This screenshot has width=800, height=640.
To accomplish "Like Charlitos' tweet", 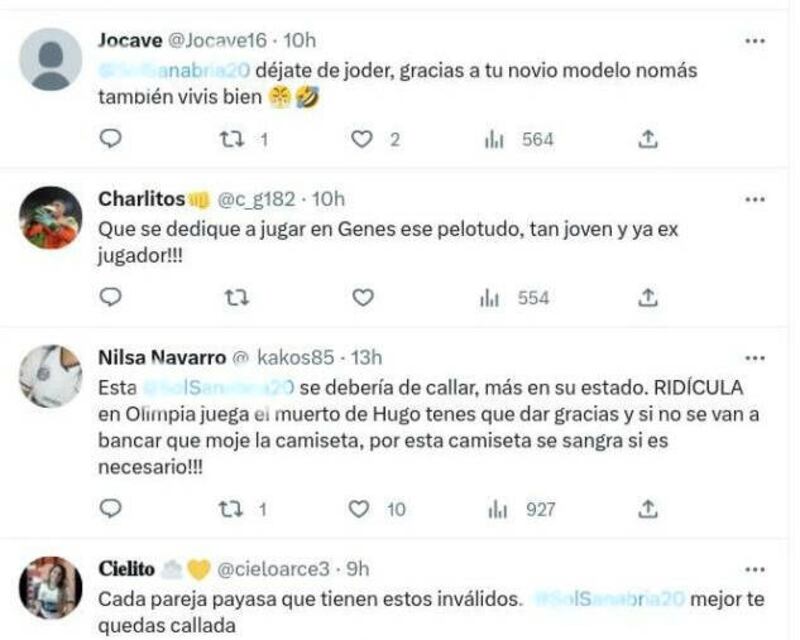I will (x=361, y=297).
